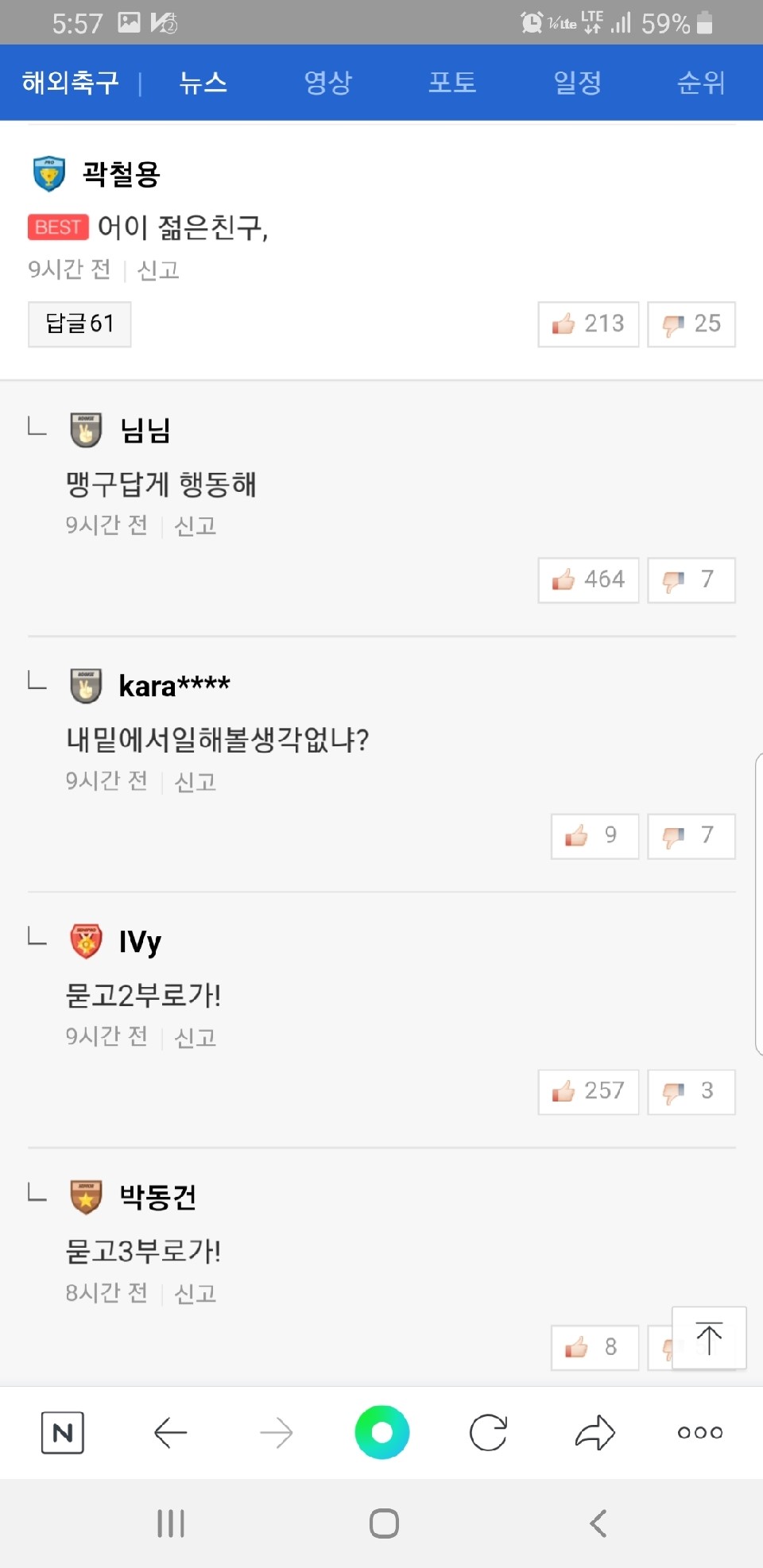Jump to top with the arrow button

(x=709, y=1338)
